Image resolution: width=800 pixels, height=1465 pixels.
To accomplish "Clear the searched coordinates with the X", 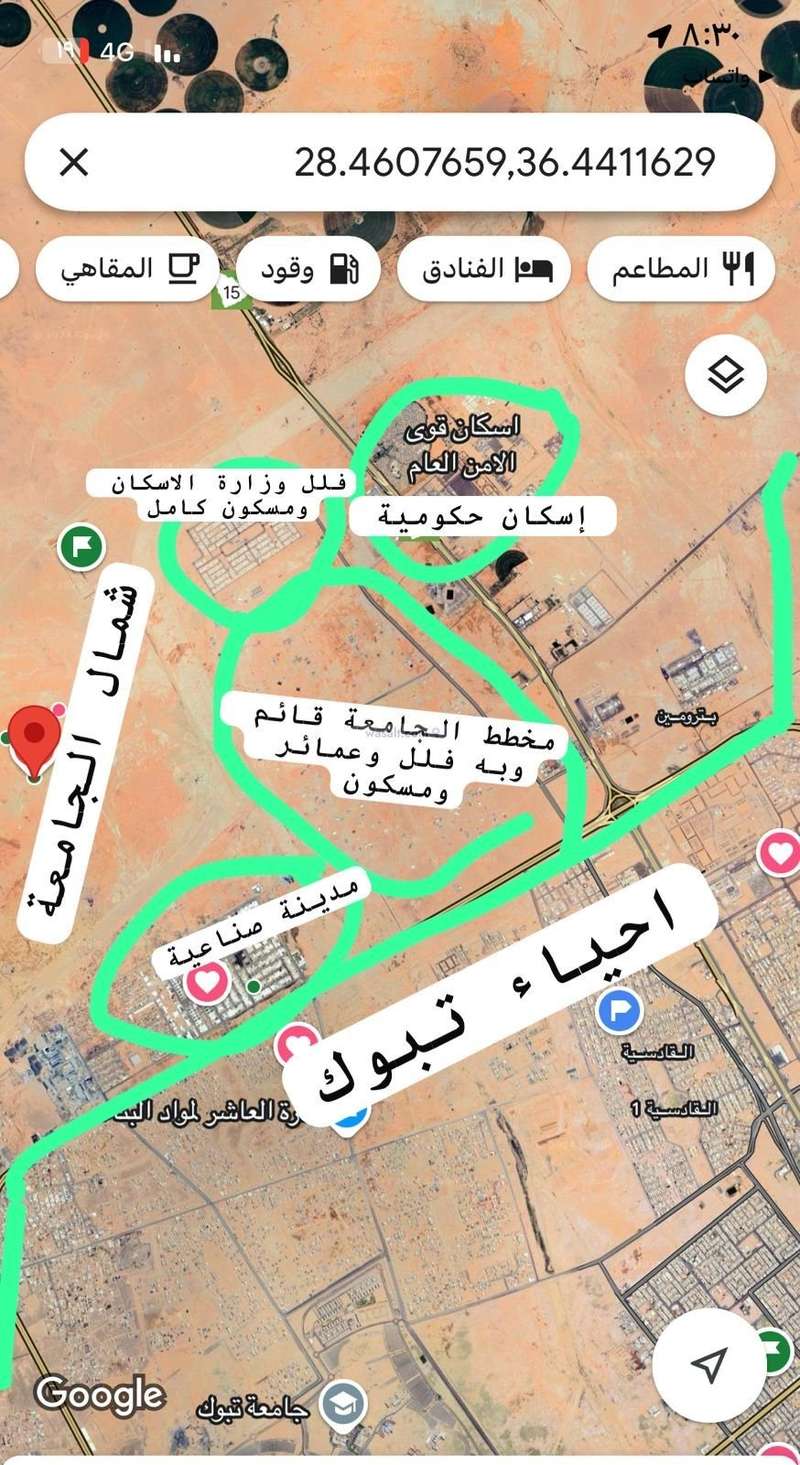I will [x=74, y=162].
